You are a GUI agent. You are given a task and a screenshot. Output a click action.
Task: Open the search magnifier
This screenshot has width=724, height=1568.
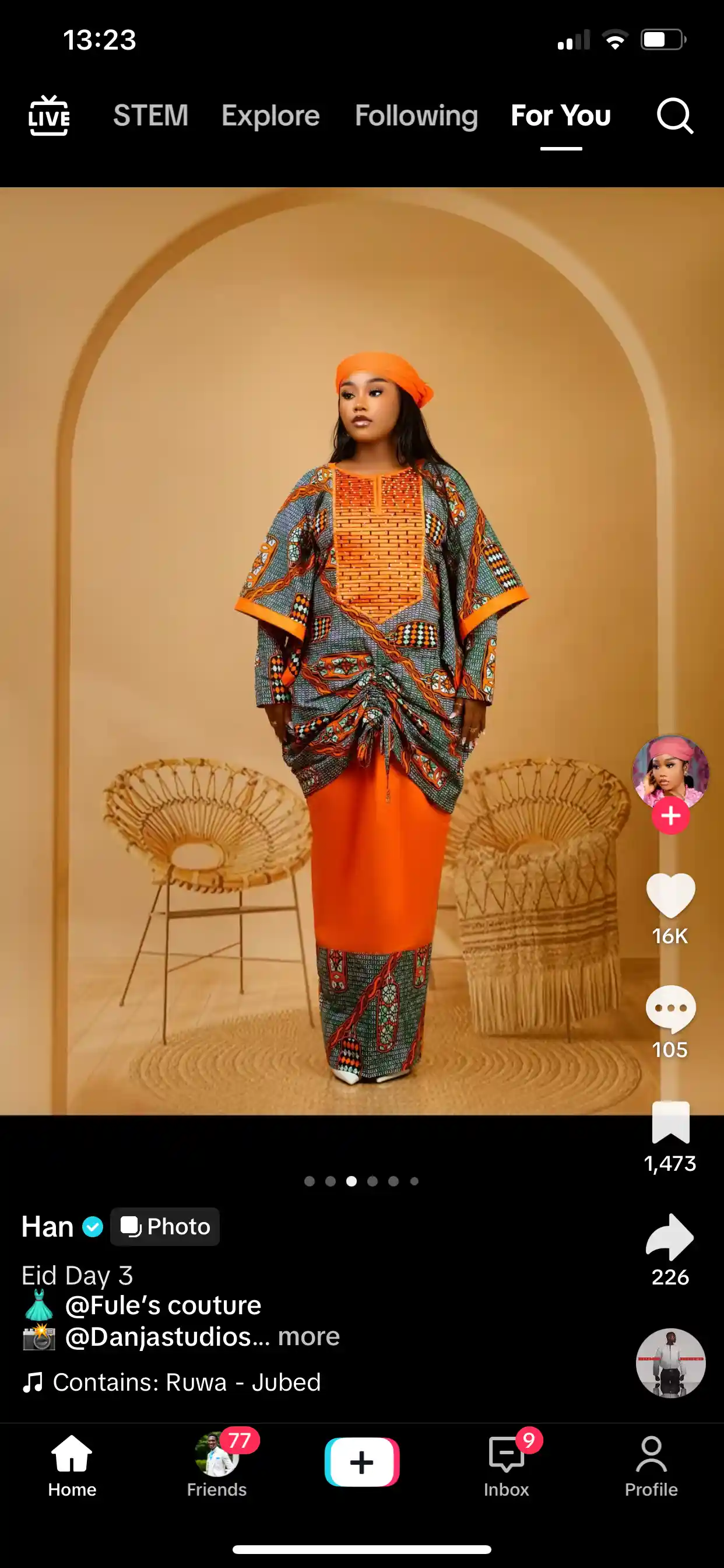(674, 115)
